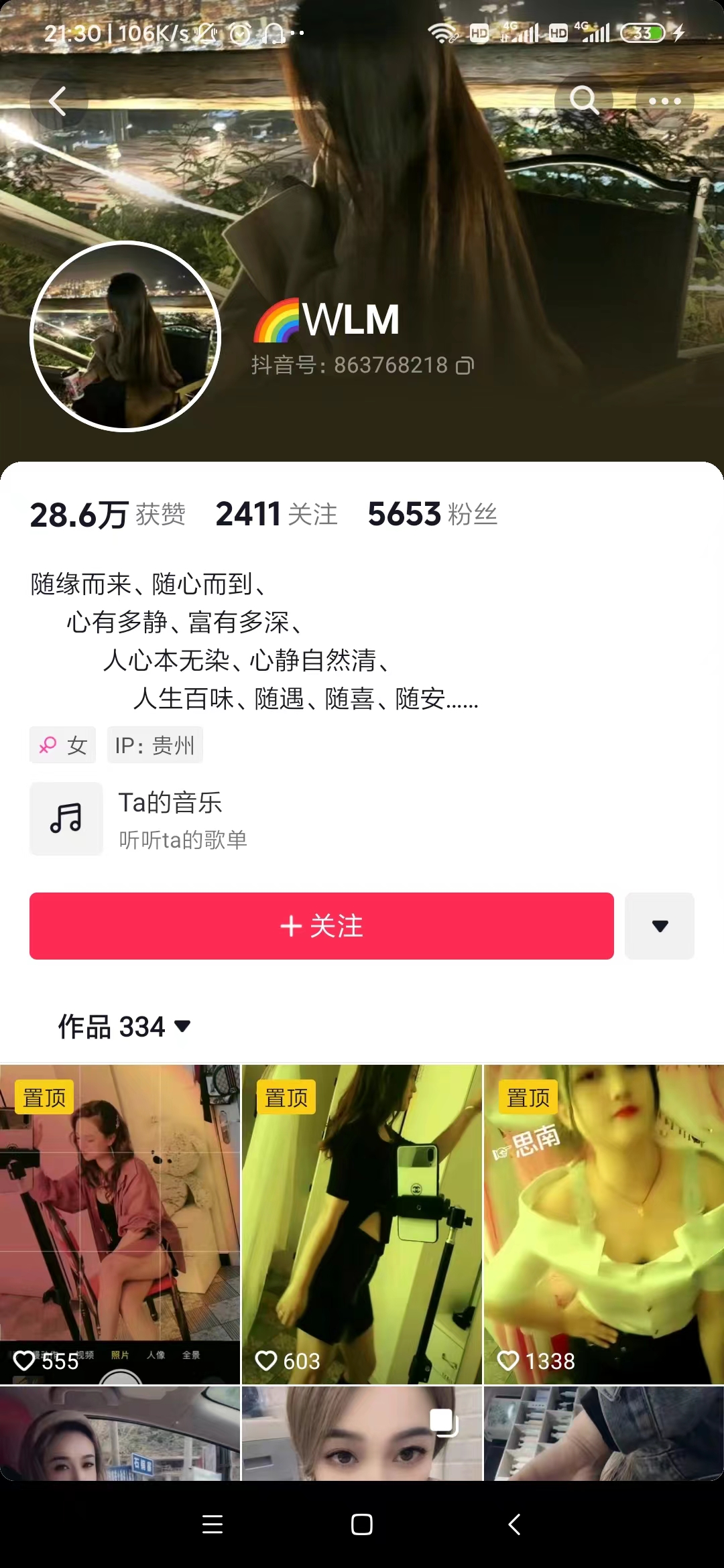
Task: Open the three-dot overflow menu
Action: click(664, 101)
